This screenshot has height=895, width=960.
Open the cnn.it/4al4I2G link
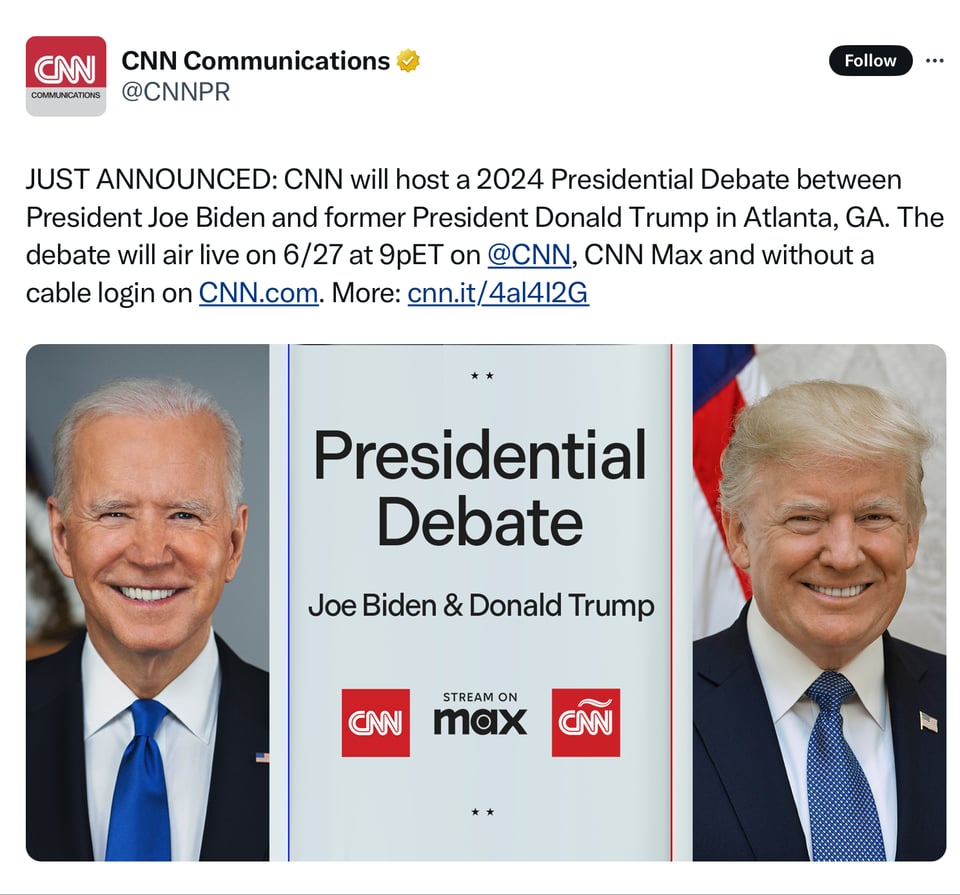(x=498, y=294)
